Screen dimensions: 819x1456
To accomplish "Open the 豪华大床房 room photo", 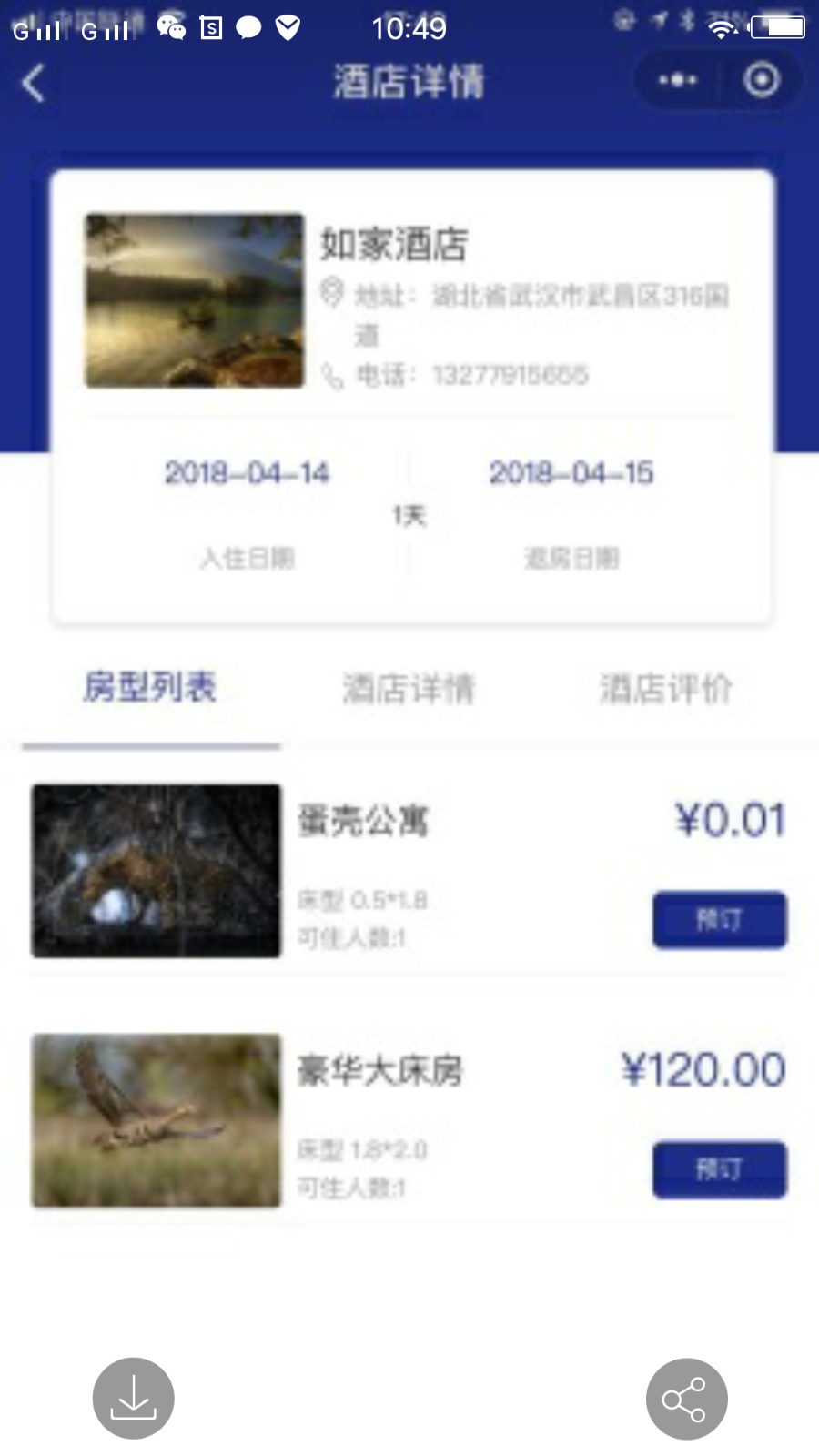I will [x=157, y=1120].
